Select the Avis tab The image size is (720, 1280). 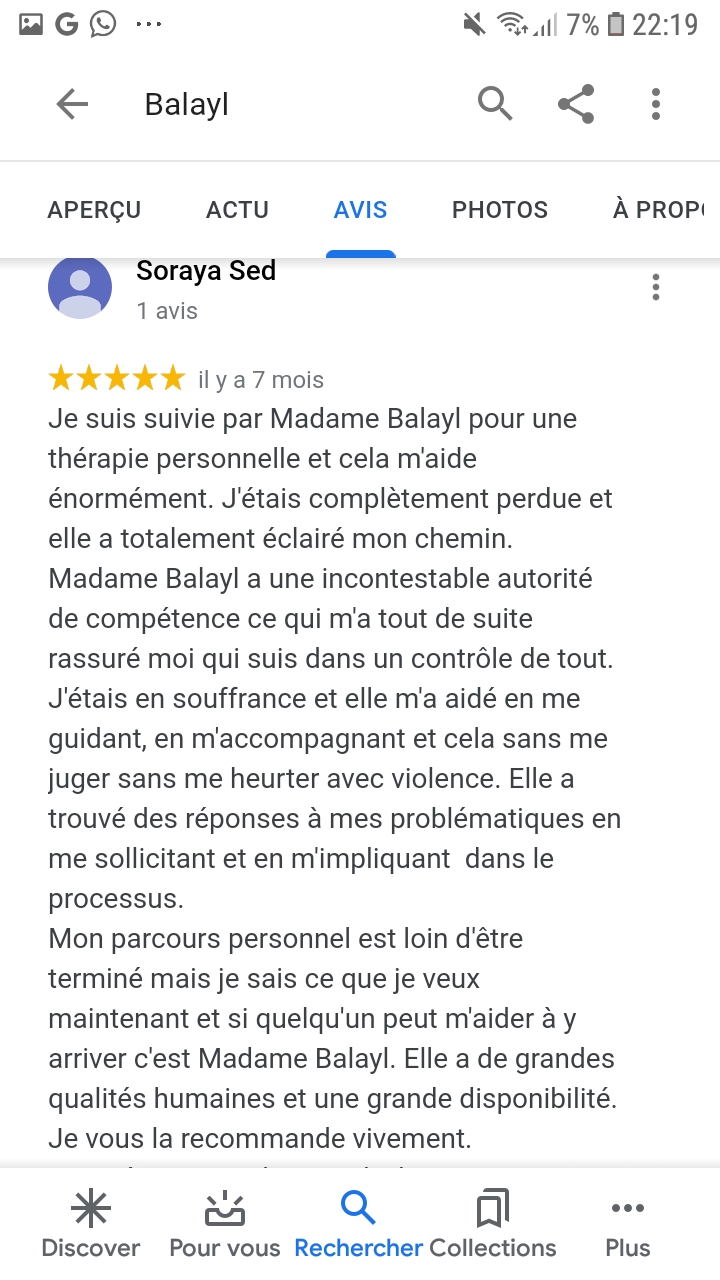[361, 210]
